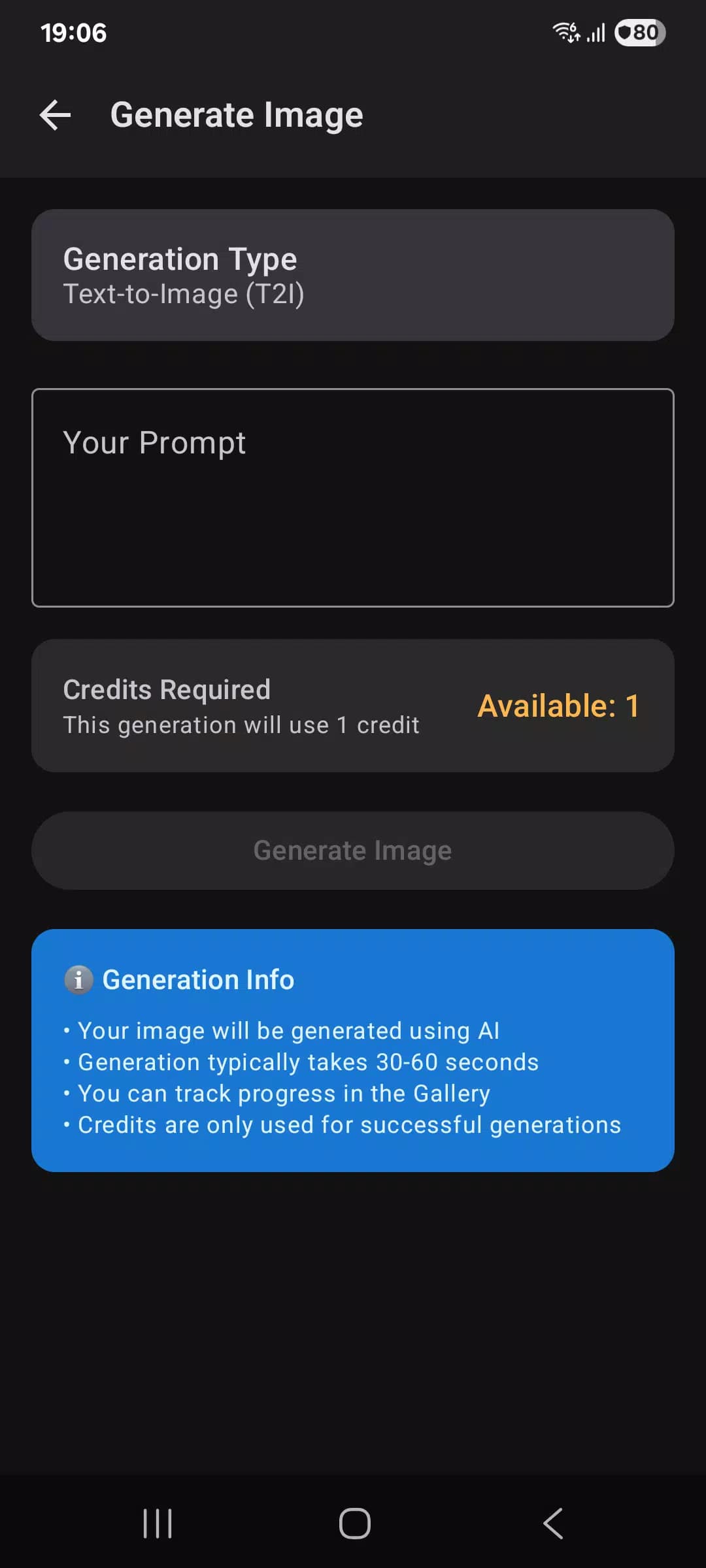Go back using the app bar arrow

pos(56,116)
